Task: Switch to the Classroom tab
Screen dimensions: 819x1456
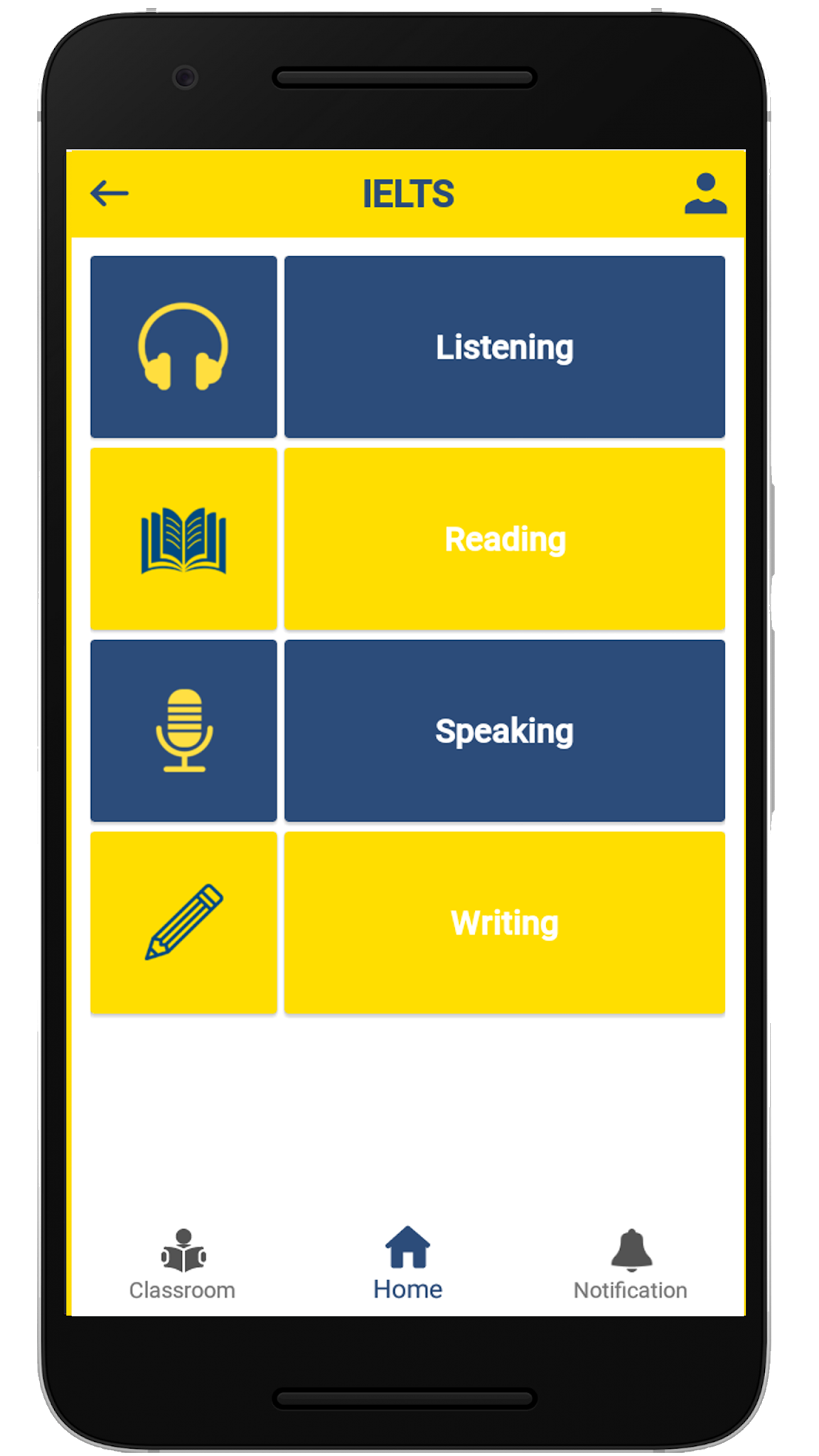Action: [x=182, y=1265]
